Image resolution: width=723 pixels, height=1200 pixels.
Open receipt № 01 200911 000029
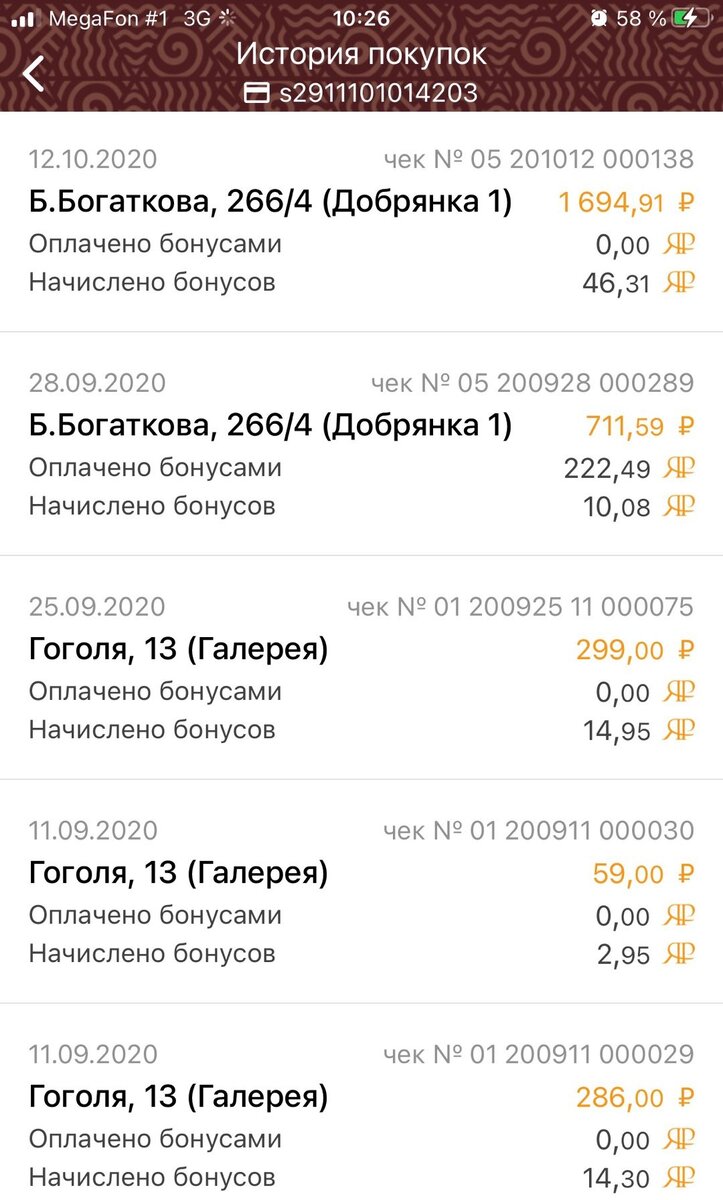point(361,1115)
